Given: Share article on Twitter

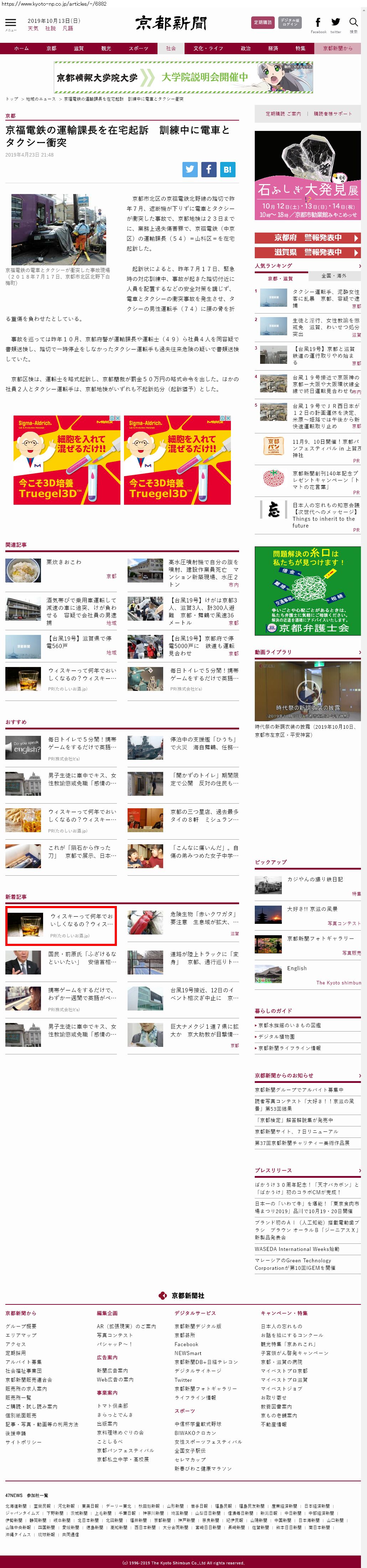Looking at the screenshot, I should [x=190, y=169].
